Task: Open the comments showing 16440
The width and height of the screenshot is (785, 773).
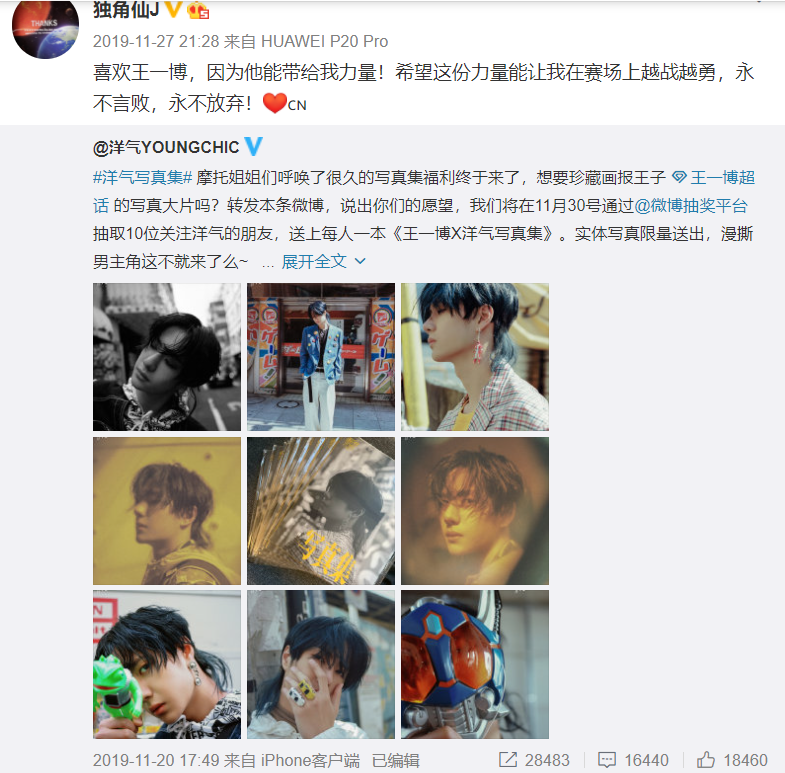Action: click(632, 760)
